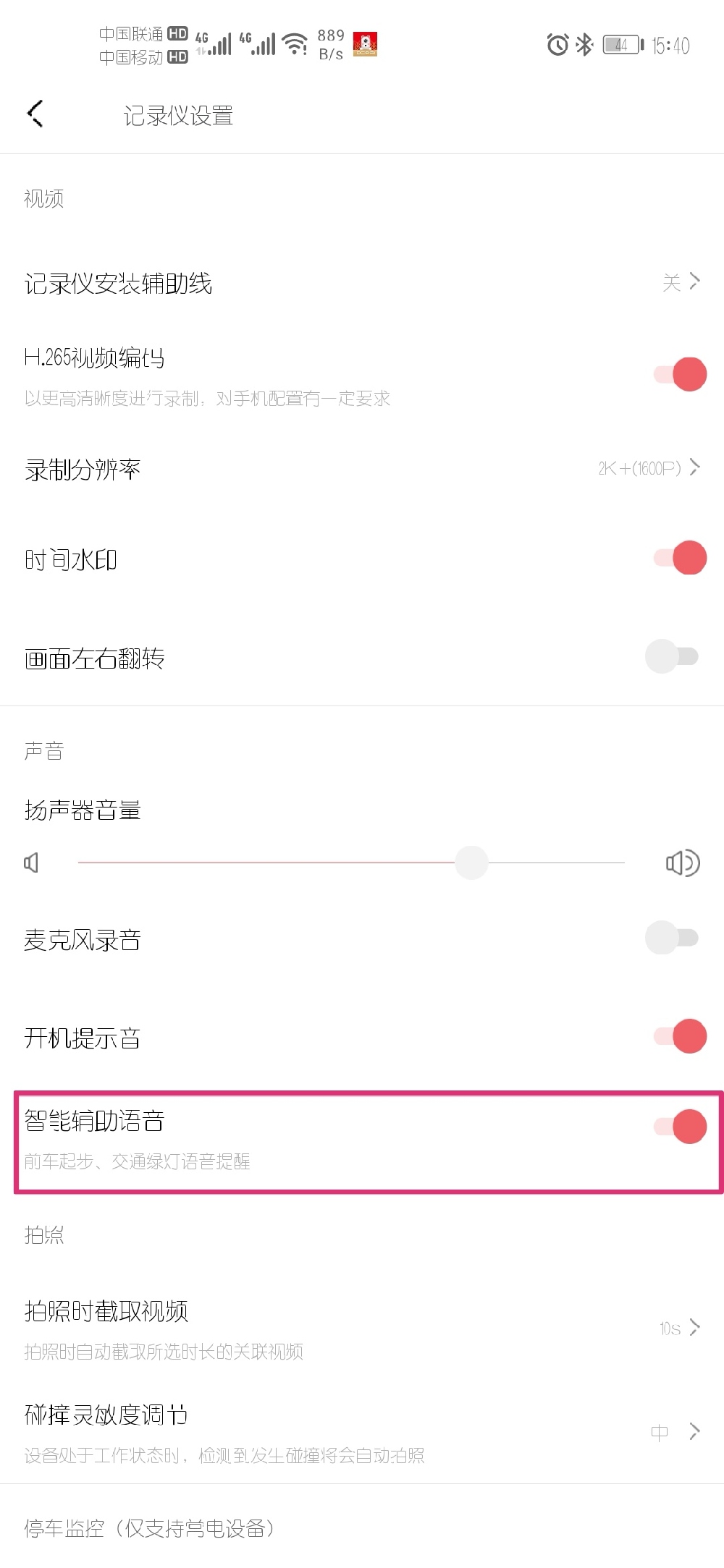The width and height of the screenshot is (724, 1568).
Task: Enable 画面左右翻转
Action: [672, 656]
